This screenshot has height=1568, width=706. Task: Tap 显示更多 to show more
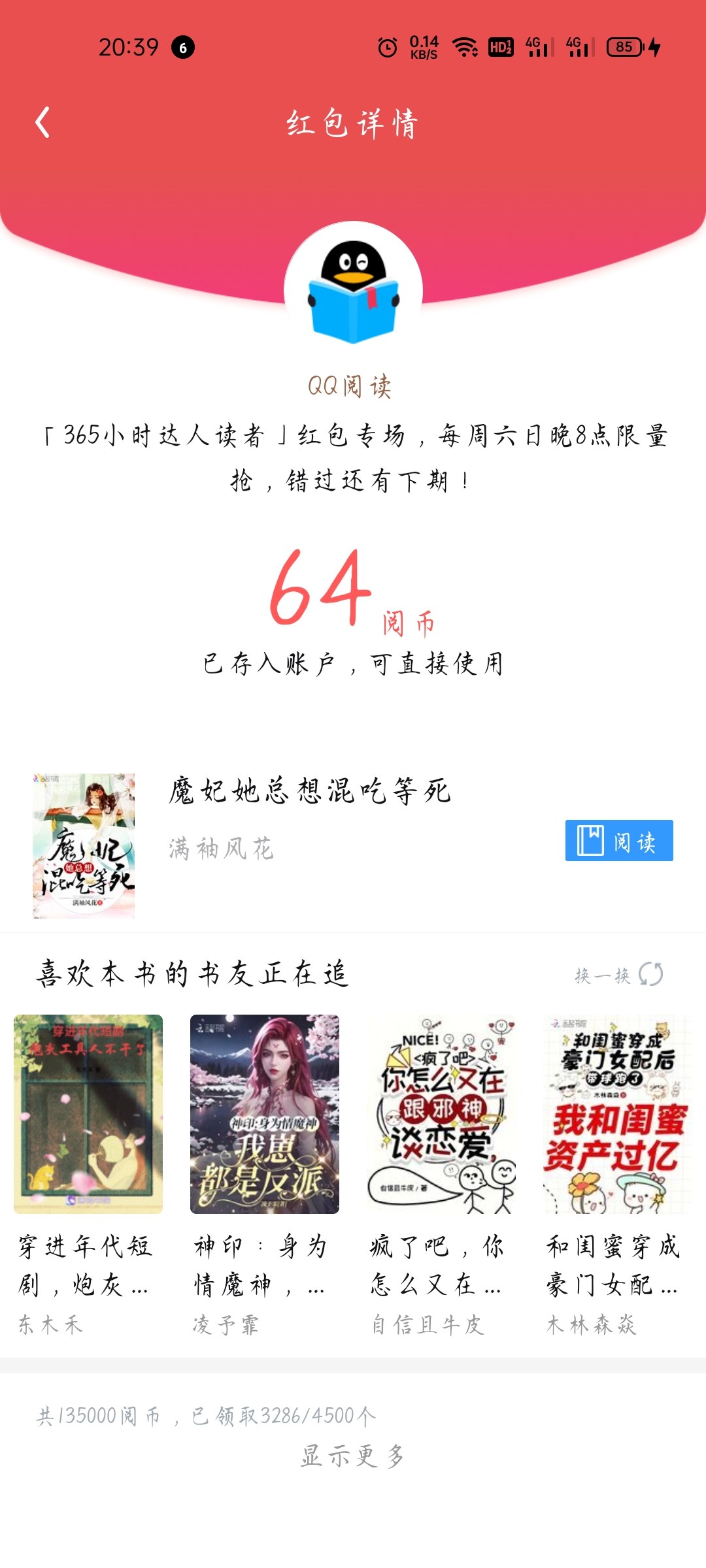pos(353,1456)
